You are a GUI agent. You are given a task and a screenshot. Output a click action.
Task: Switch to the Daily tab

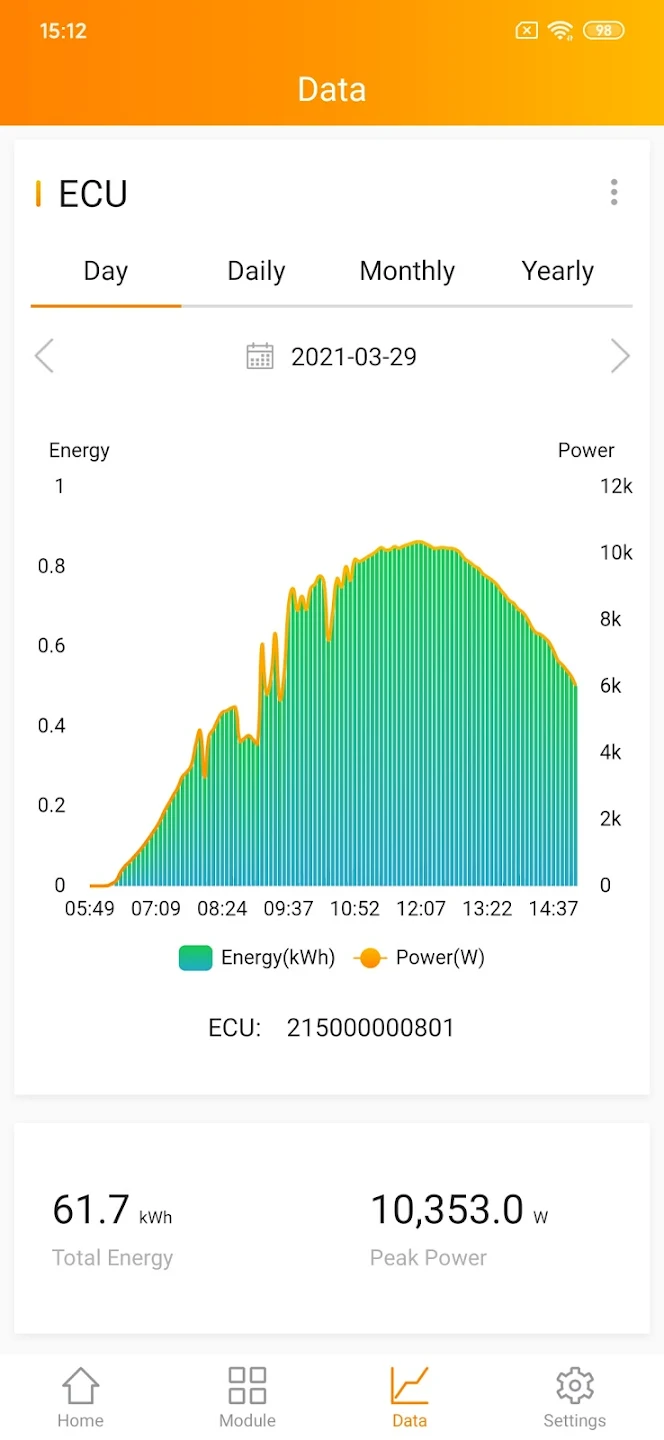coord(256,271)
